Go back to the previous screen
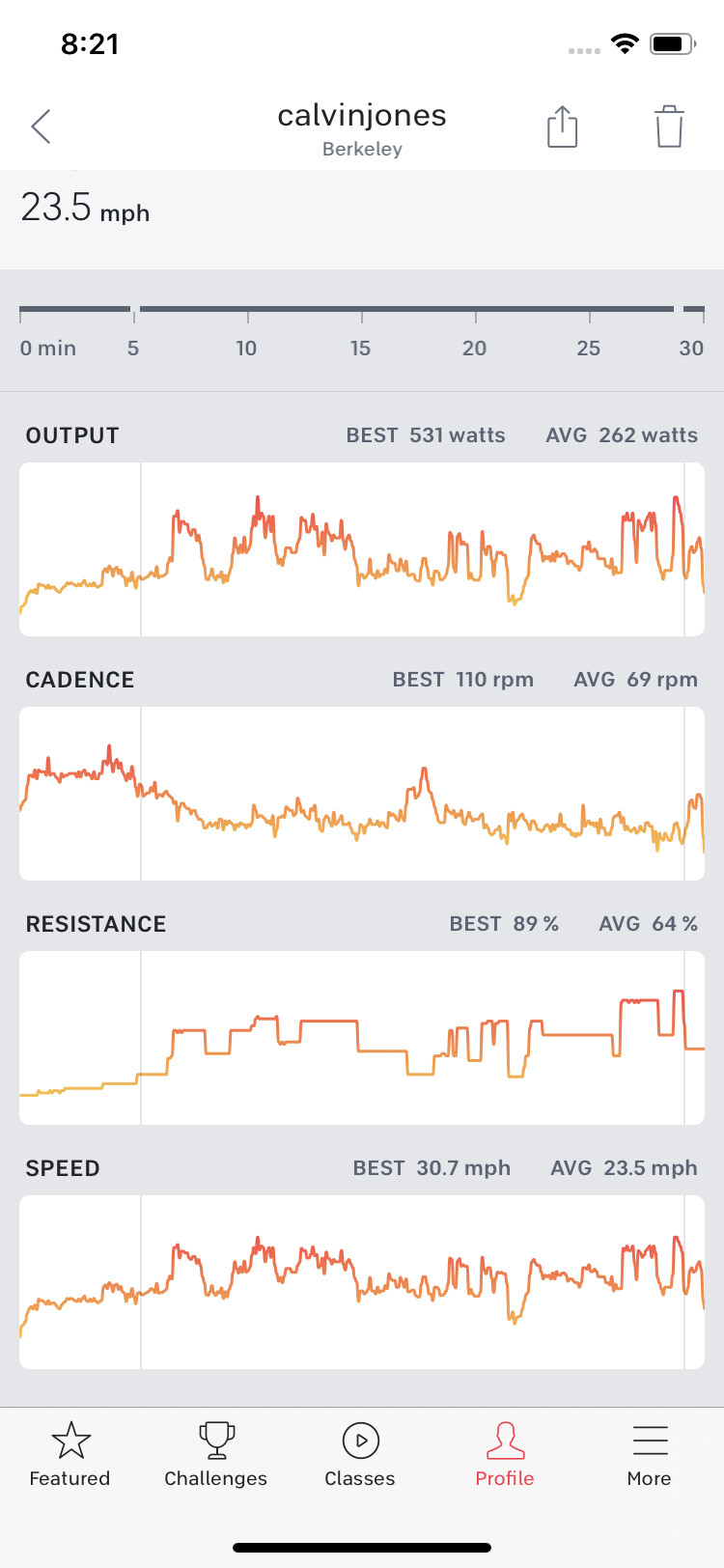The width and height of the screenshot is (724, 1568). [41, 126]
